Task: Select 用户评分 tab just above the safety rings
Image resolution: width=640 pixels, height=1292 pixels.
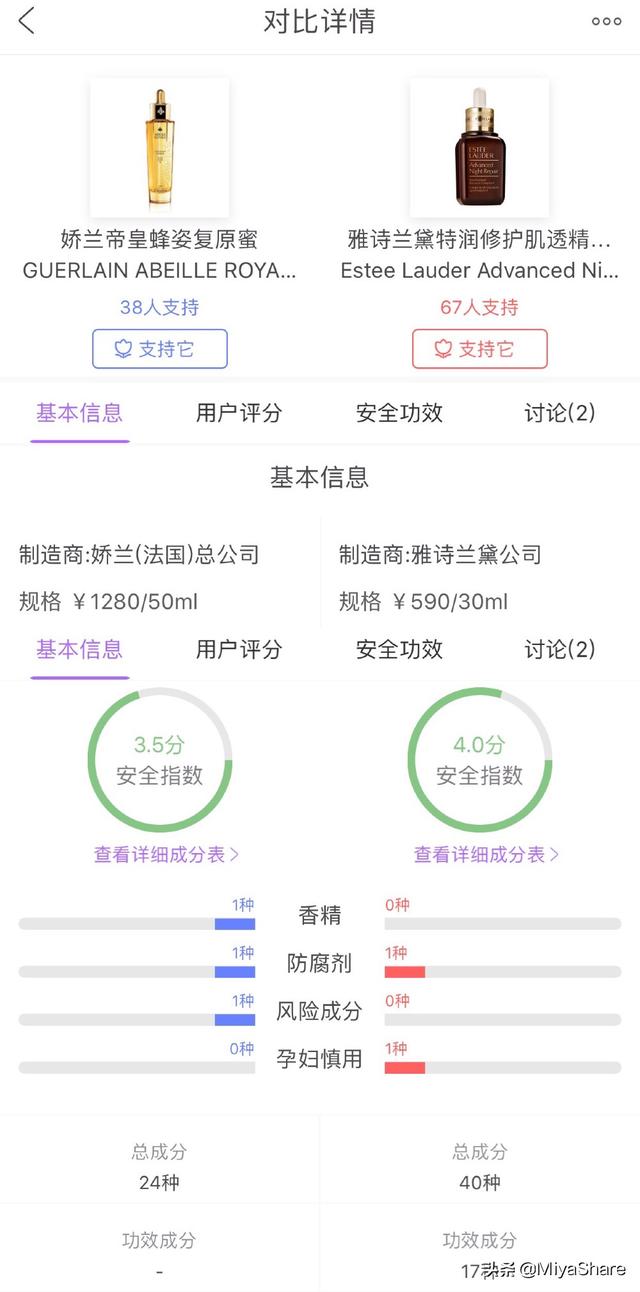Action: (x=239, y=649)
